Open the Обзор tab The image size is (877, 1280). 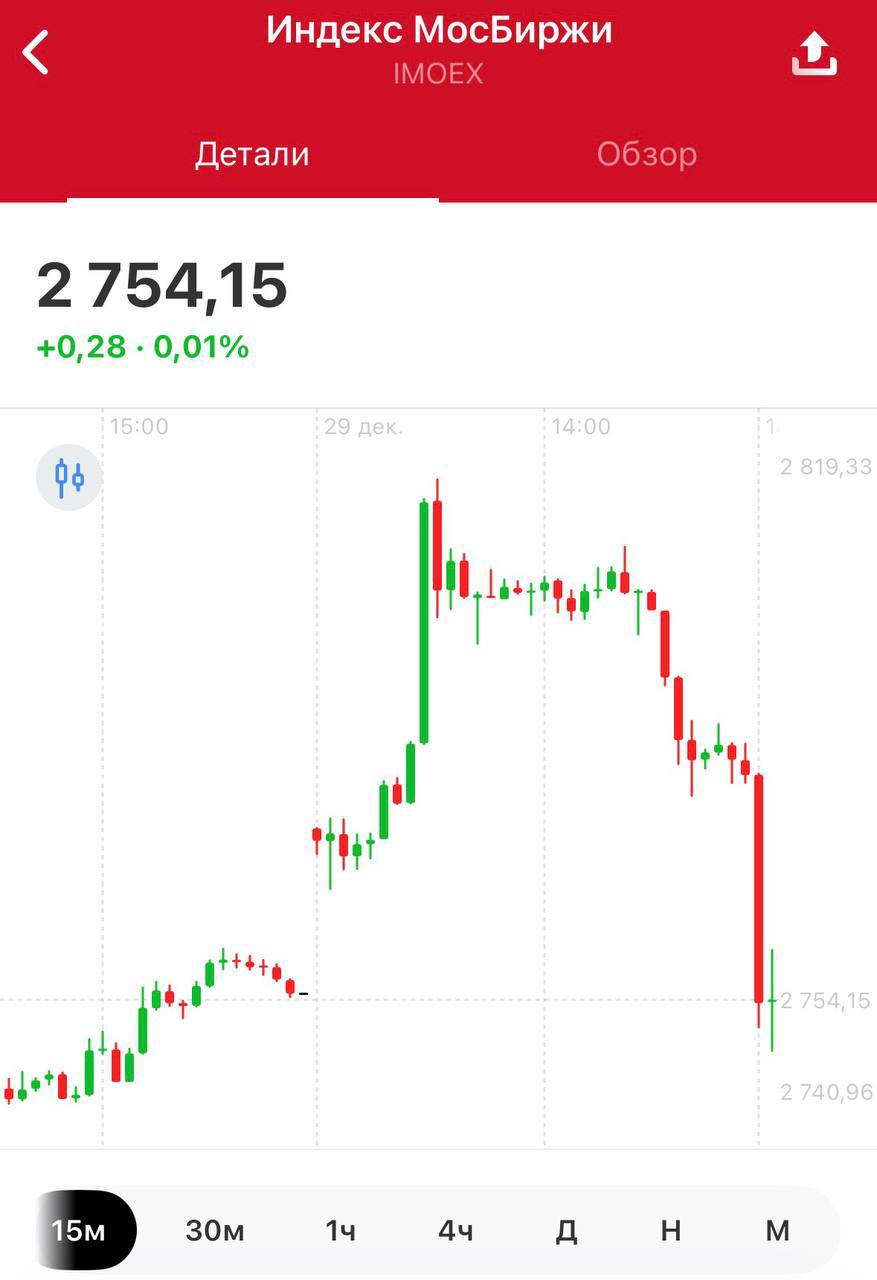[646, 154]
